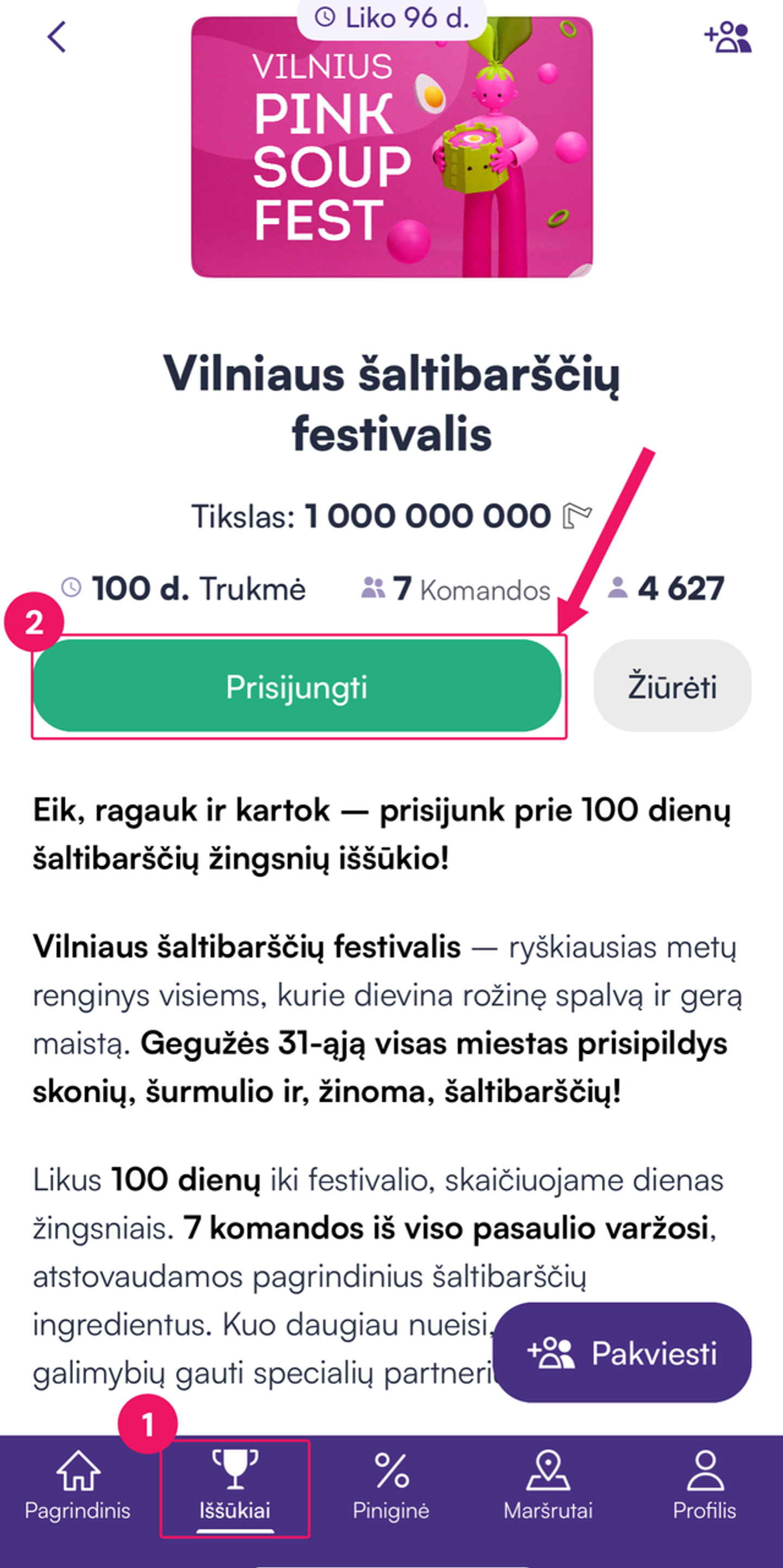Go back using the top-left arrow
Screen dimensions: 783x1568
(x=57, y=37)
